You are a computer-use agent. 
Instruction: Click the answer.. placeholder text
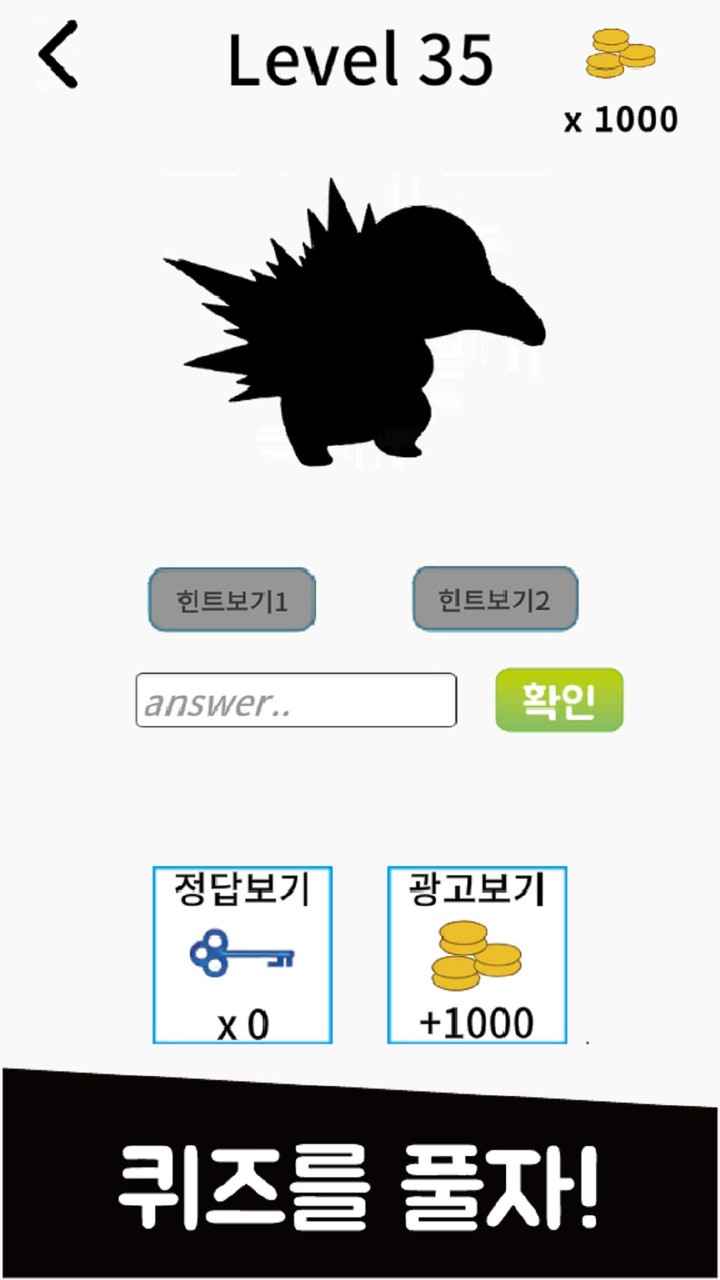click(201, 700)
